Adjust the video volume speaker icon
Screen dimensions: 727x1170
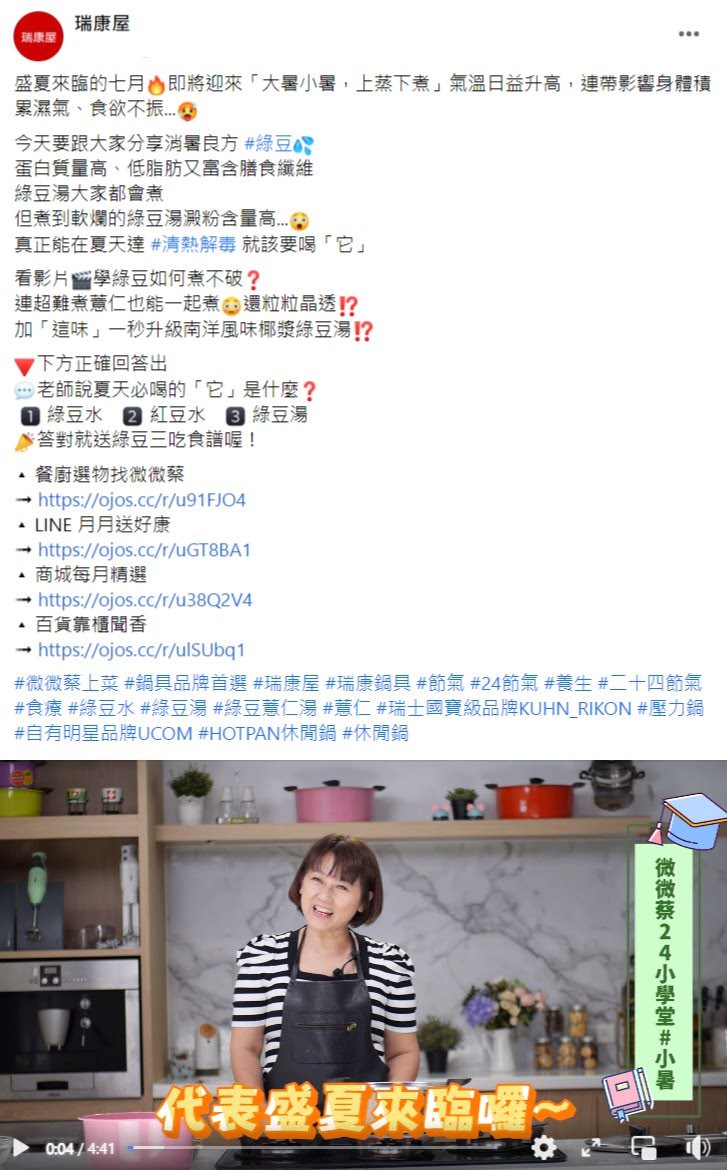(x=697, y=1148)
